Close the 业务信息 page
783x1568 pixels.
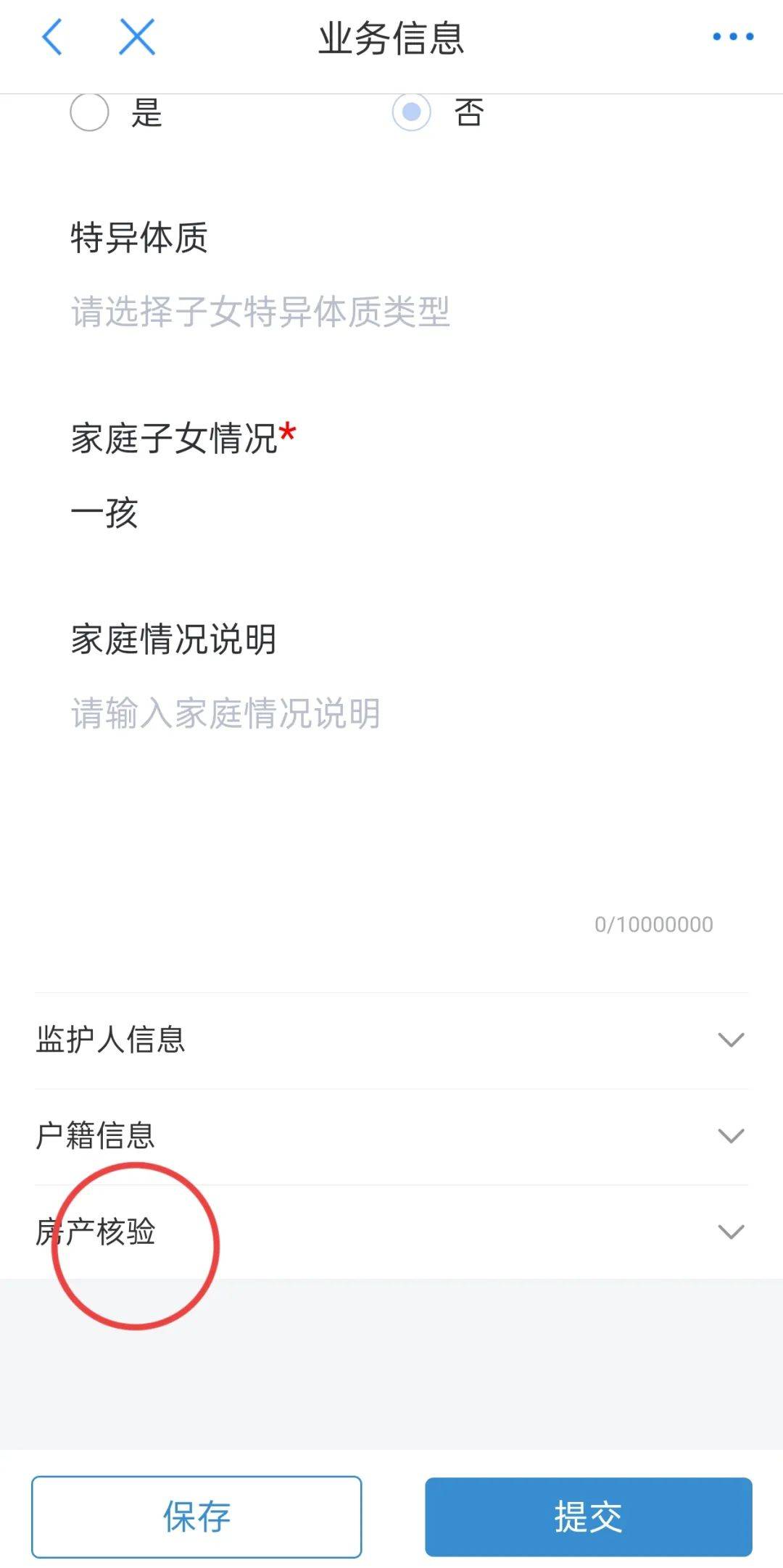(x=137, y=37)
